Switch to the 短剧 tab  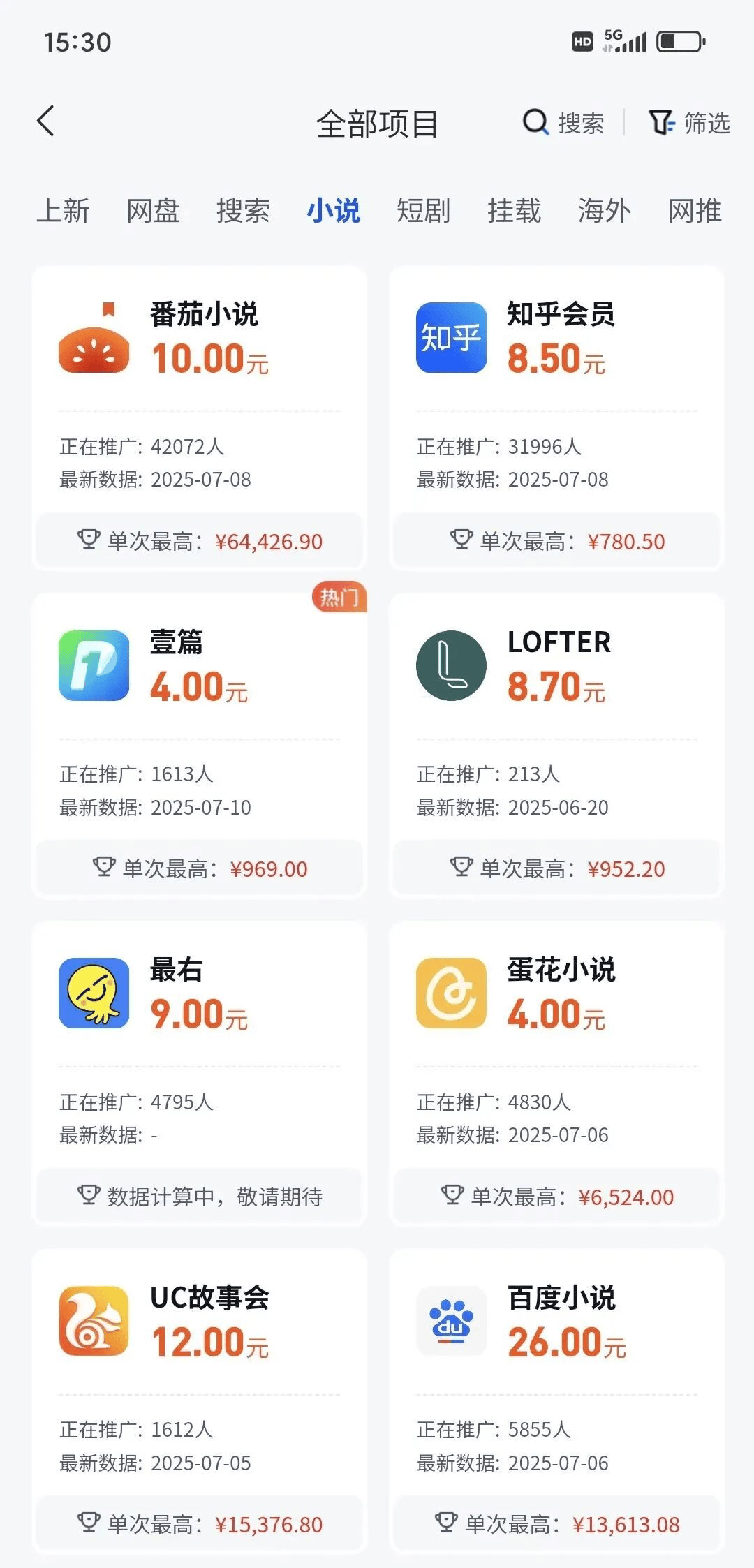click(x=424, y=212)
